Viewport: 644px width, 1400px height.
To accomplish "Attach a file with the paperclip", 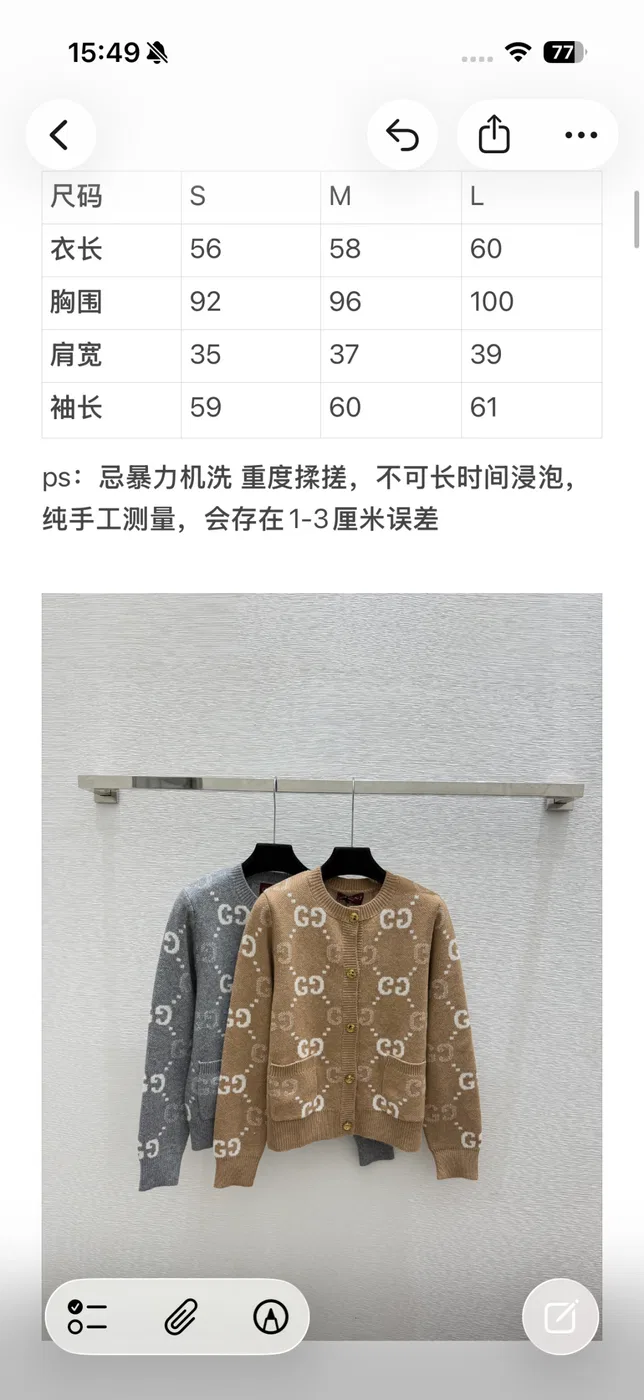I will point(180,1317).
